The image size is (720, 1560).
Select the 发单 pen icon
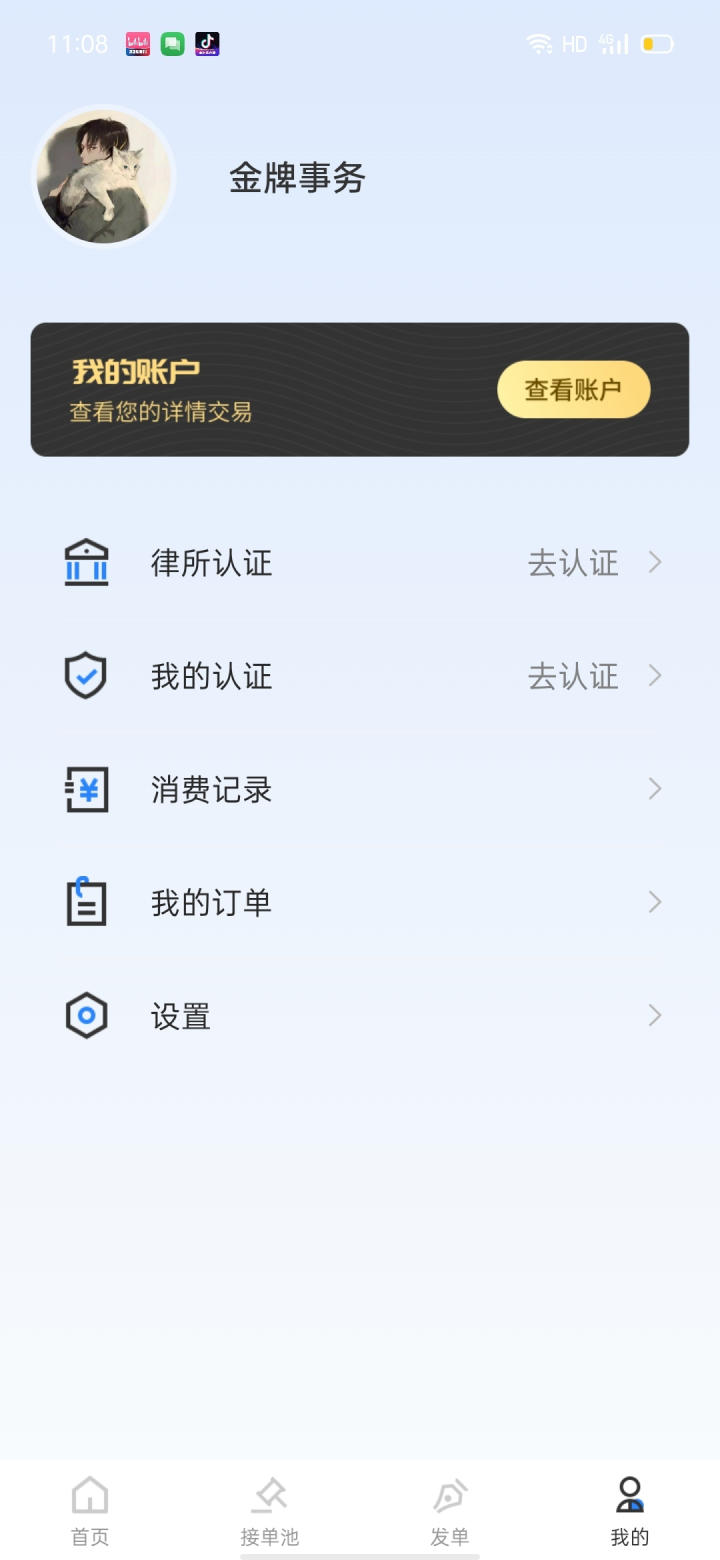449,1494
